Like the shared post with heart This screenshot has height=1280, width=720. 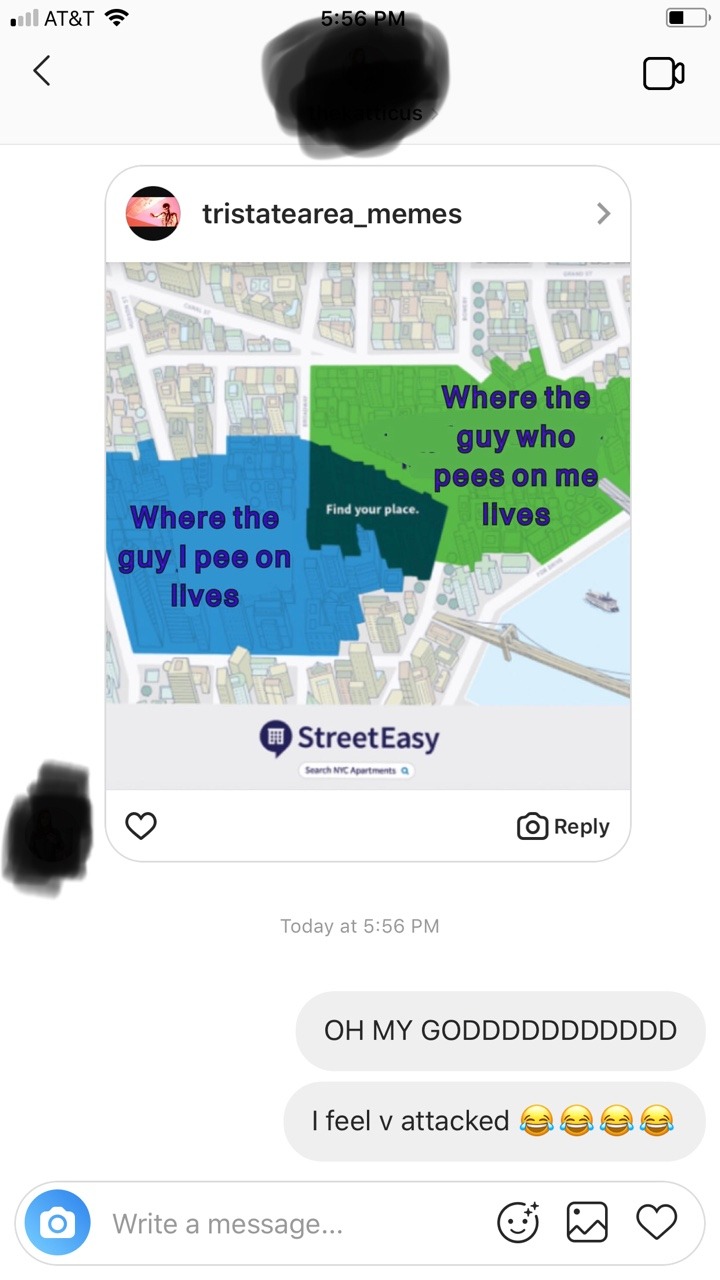pos(141,826)
